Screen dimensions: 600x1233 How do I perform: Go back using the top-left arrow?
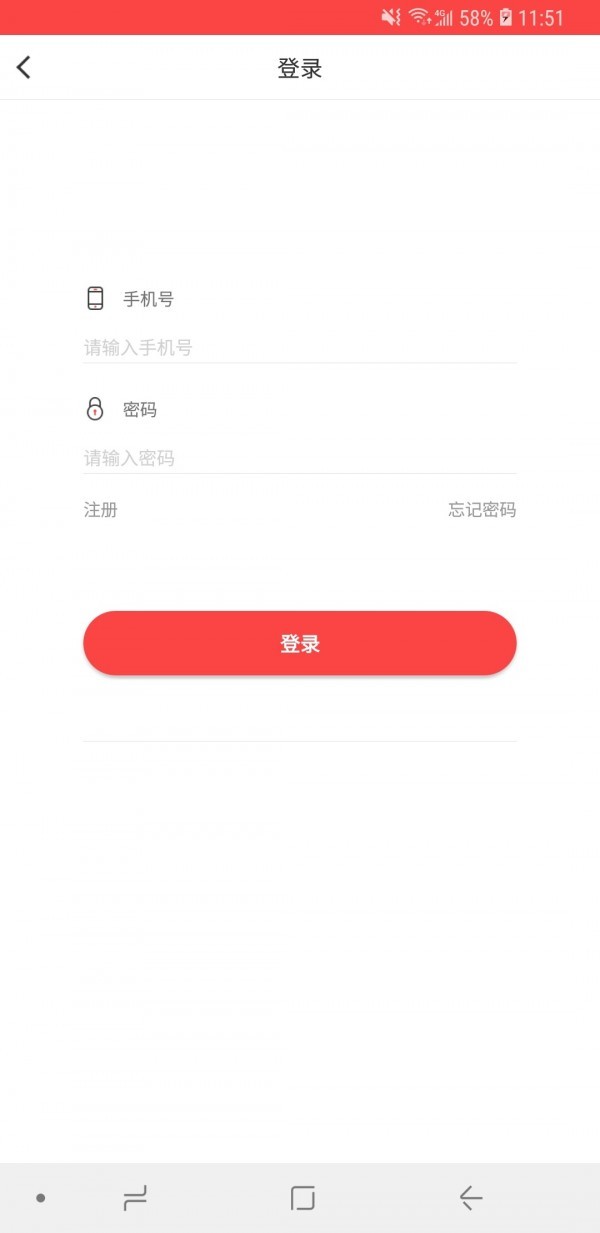[24, 68]
